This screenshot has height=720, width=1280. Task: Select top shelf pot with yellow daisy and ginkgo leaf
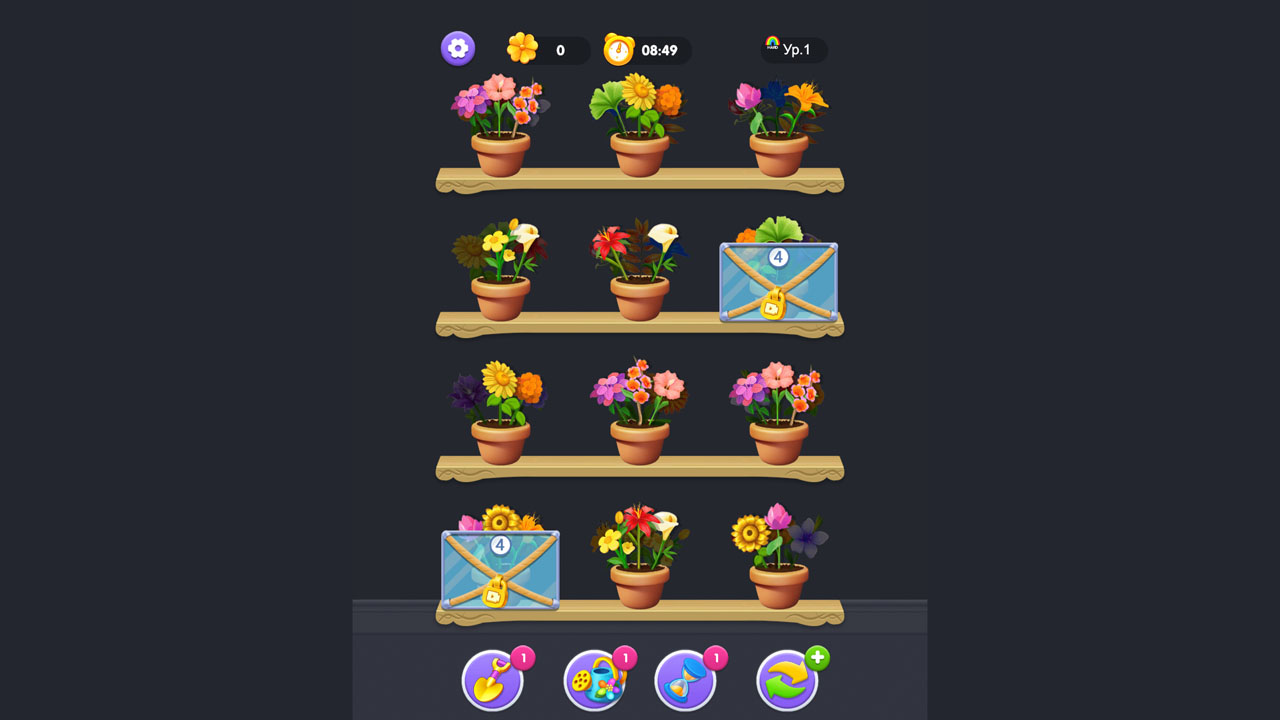click(639, 125)
